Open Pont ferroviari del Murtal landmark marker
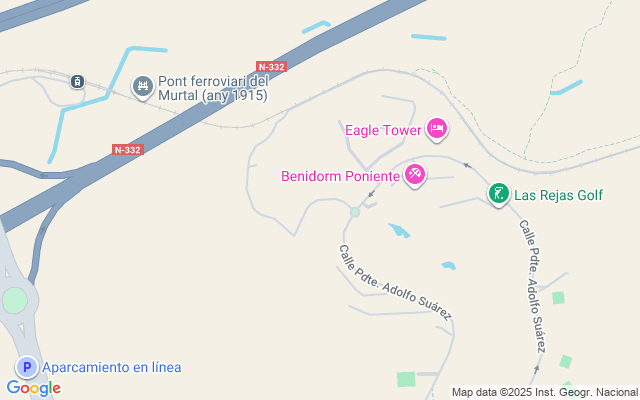 click(x=143, y=87)
